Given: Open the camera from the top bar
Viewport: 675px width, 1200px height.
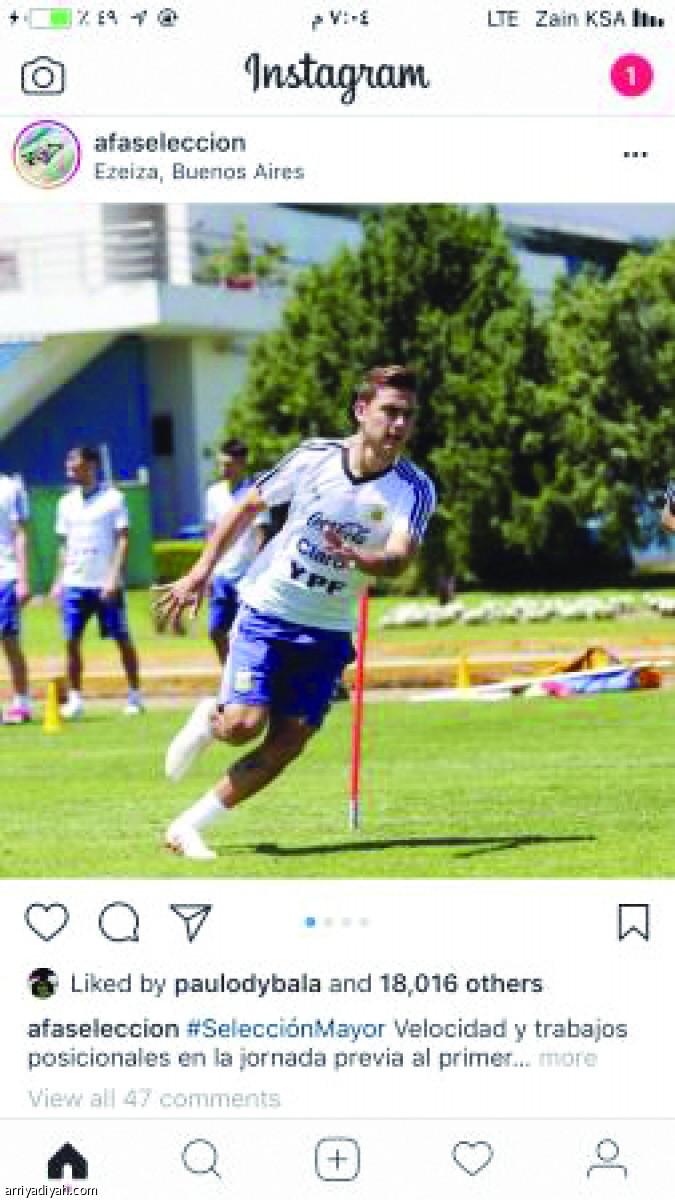Looking at the screenshot, I should click(x=43, y=76).
